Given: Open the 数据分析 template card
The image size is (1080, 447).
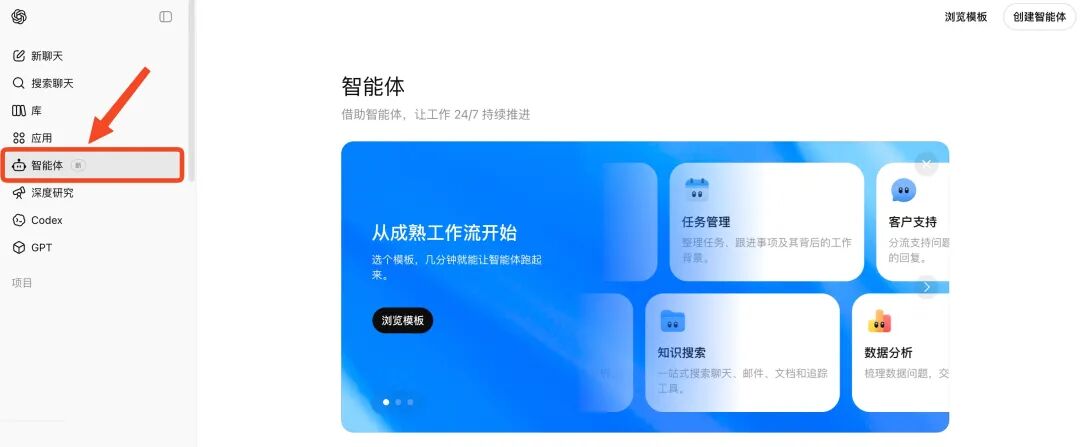Looking at the screenshot, I should (900, 352).
